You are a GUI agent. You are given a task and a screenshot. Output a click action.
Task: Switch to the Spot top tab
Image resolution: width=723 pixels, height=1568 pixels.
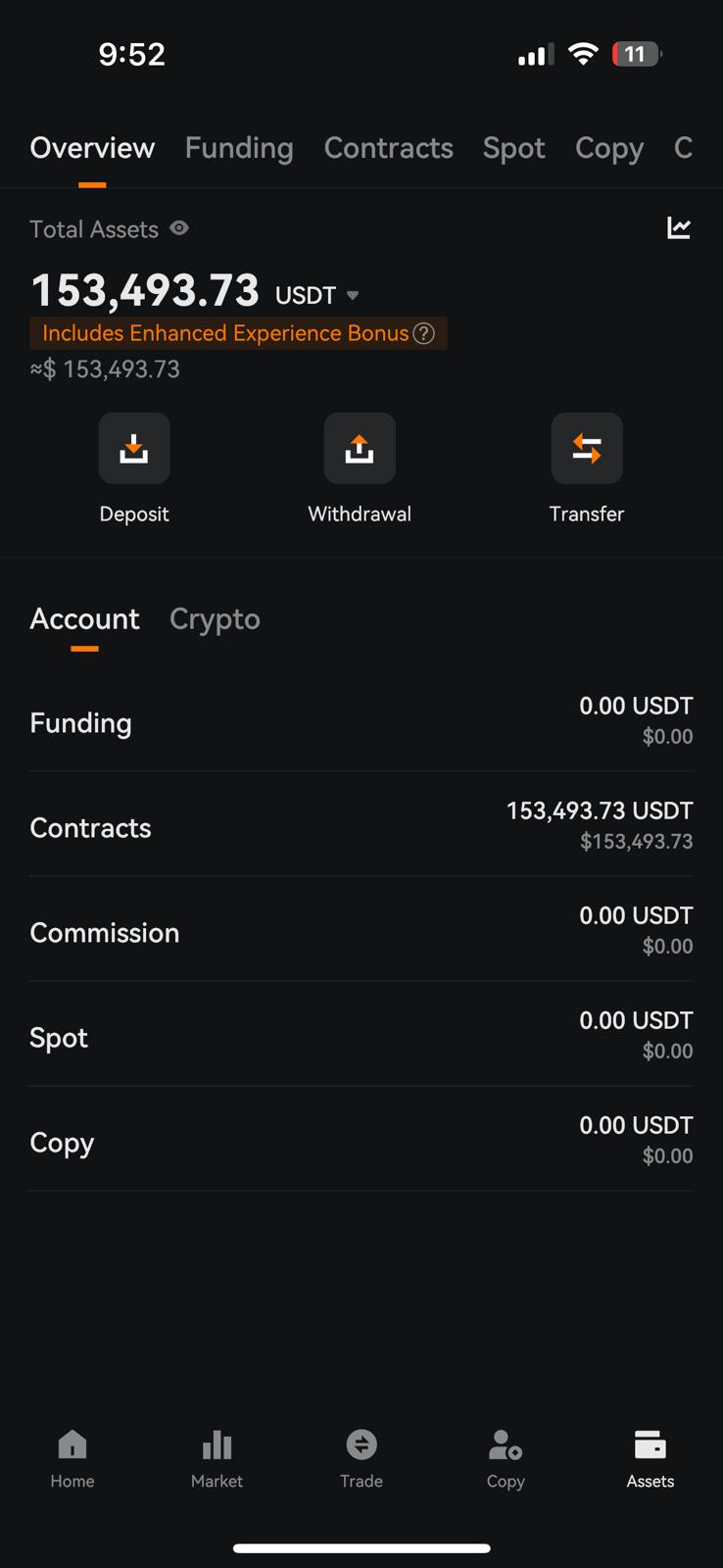point(513,148)
